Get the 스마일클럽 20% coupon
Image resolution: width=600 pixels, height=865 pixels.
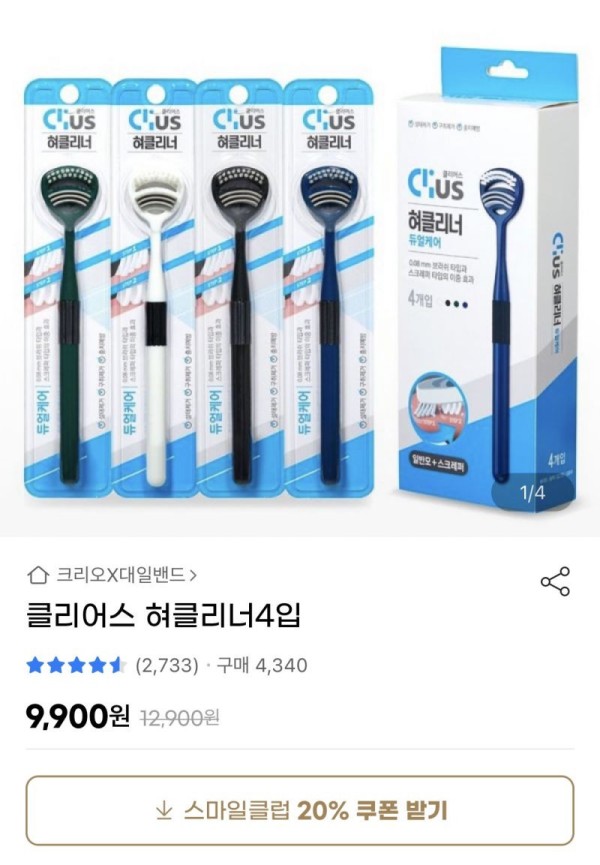coord(300,809)
